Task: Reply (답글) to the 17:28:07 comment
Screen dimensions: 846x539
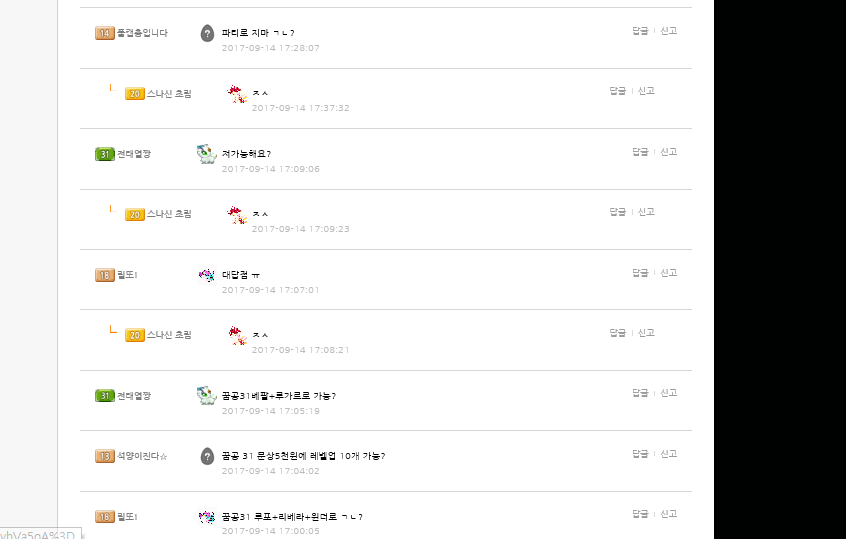Action: [640, 31]
